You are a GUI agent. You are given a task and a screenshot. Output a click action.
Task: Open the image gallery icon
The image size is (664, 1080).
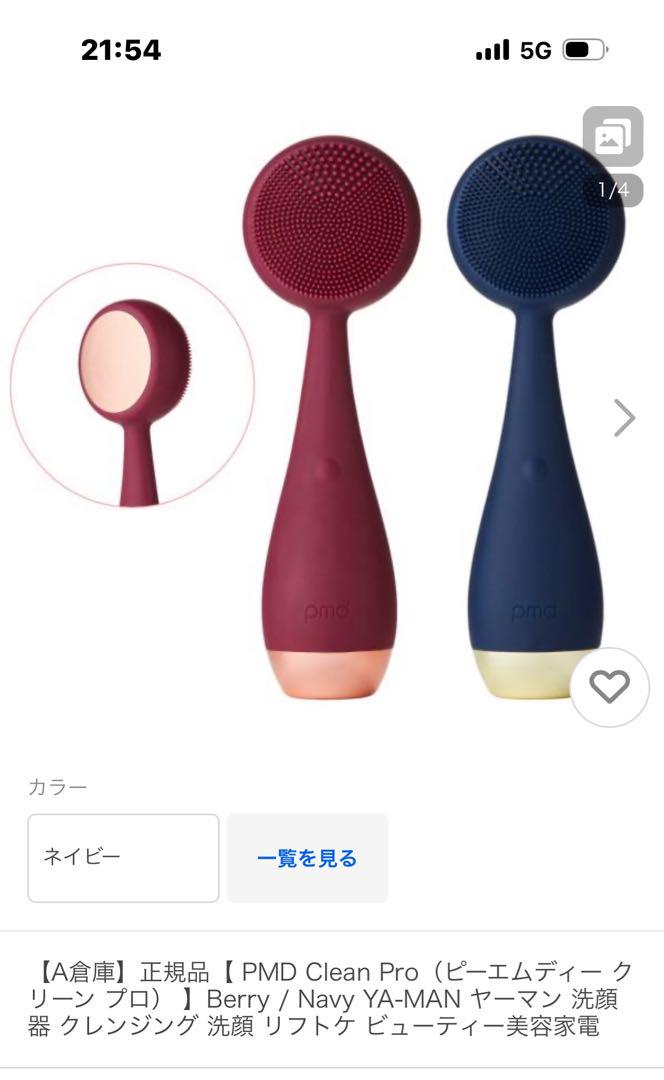(613, 136)
